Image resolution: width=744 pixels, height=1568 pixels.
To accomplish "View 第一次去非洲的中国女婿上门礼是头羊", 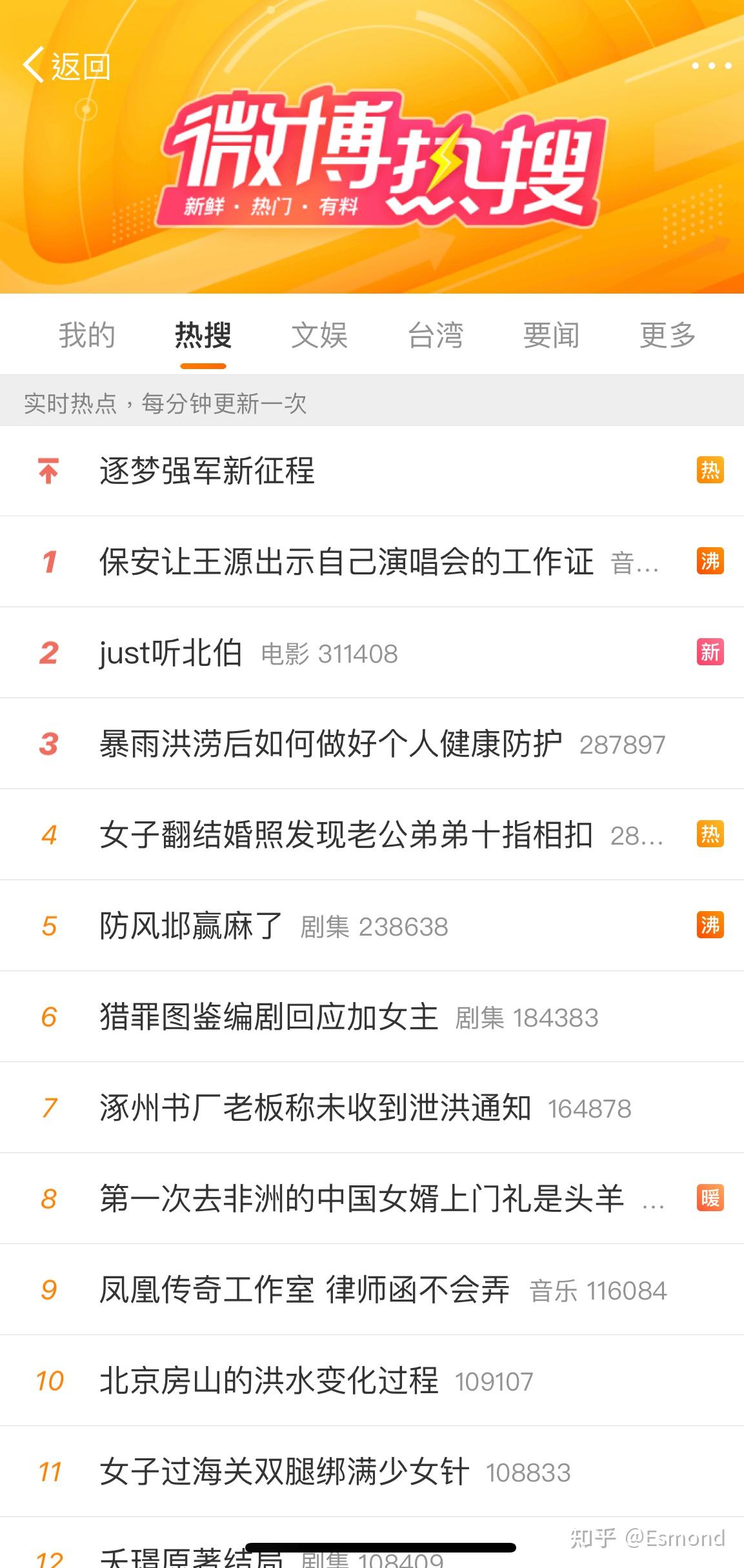I will pyautogui.click(x=372, y=1198).
